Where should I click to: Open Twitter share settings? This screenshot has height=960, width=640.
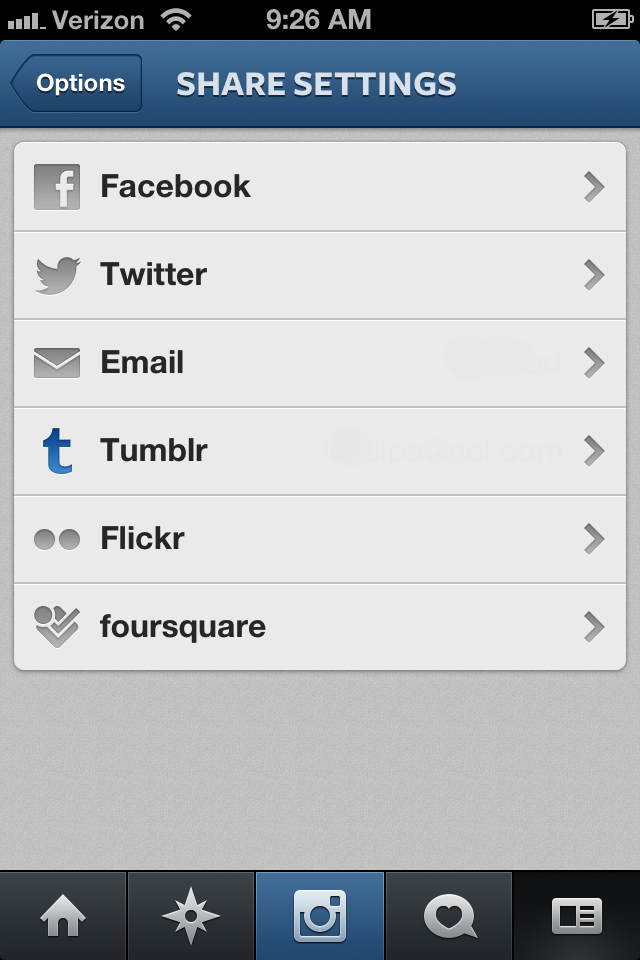320,275
